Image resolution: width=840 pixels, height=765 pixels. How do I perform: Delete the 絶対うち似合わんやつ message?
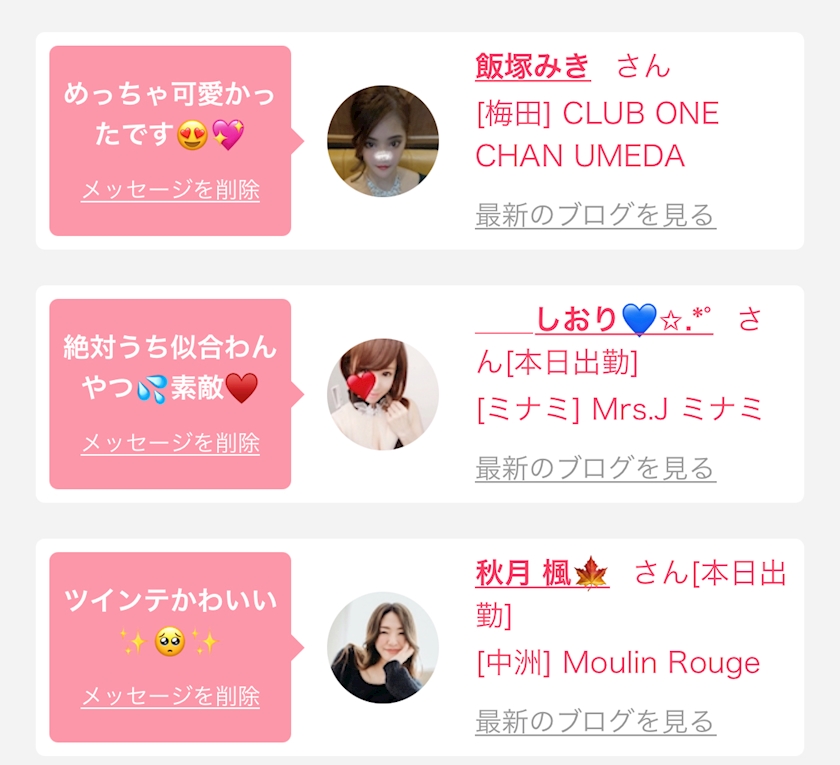click(170, 443)
